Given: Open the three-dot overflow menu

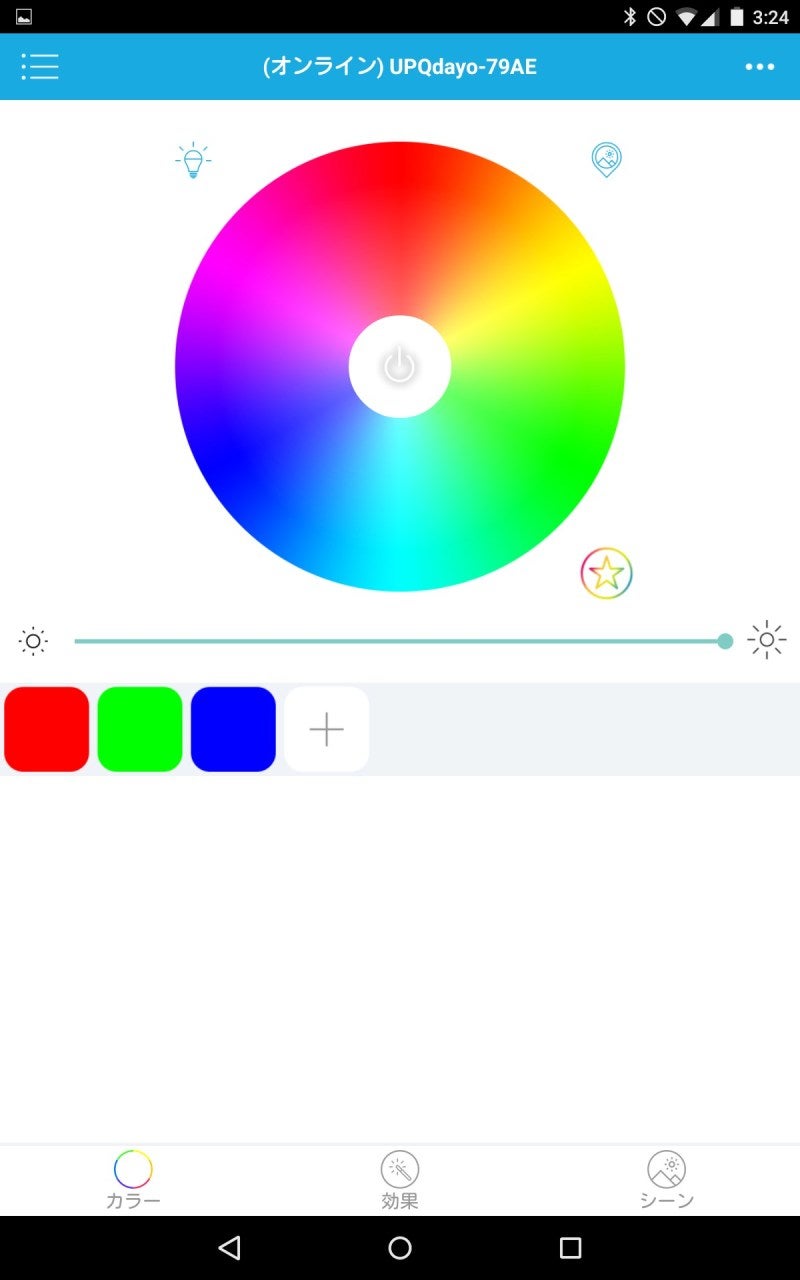Looking at the screenshot, I should tap(760, 67).
